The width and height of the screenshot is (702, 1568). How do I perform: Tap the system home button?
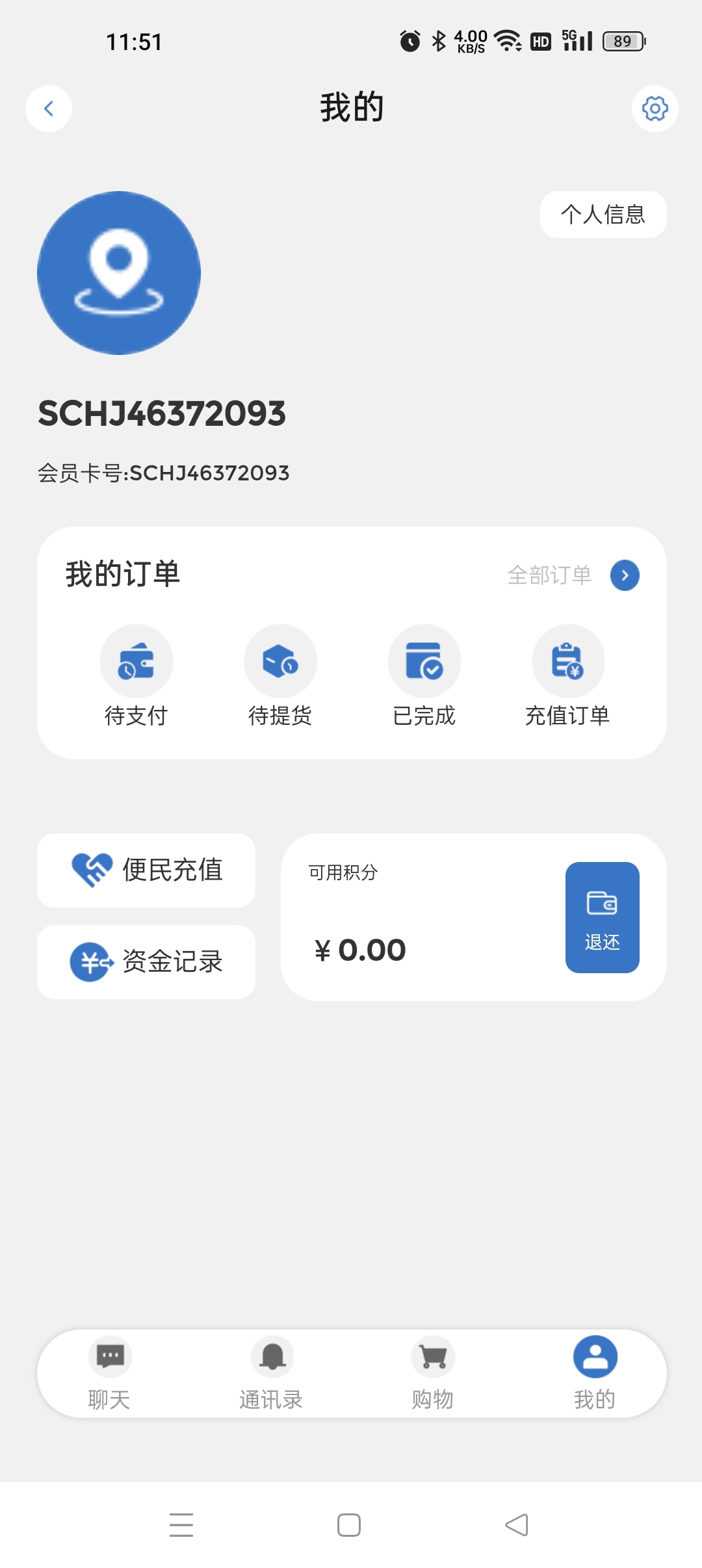pos(349,1525)
